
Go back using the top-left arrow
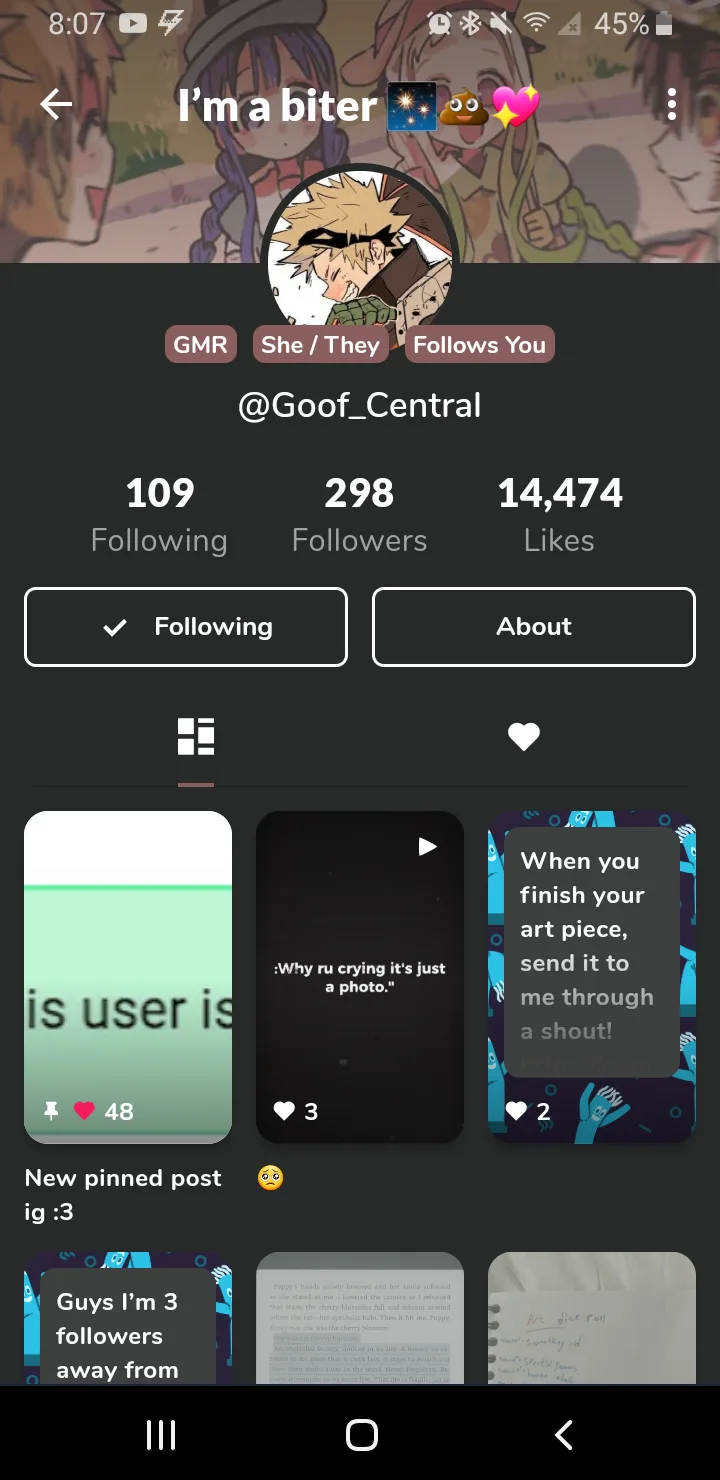point(56,105)
